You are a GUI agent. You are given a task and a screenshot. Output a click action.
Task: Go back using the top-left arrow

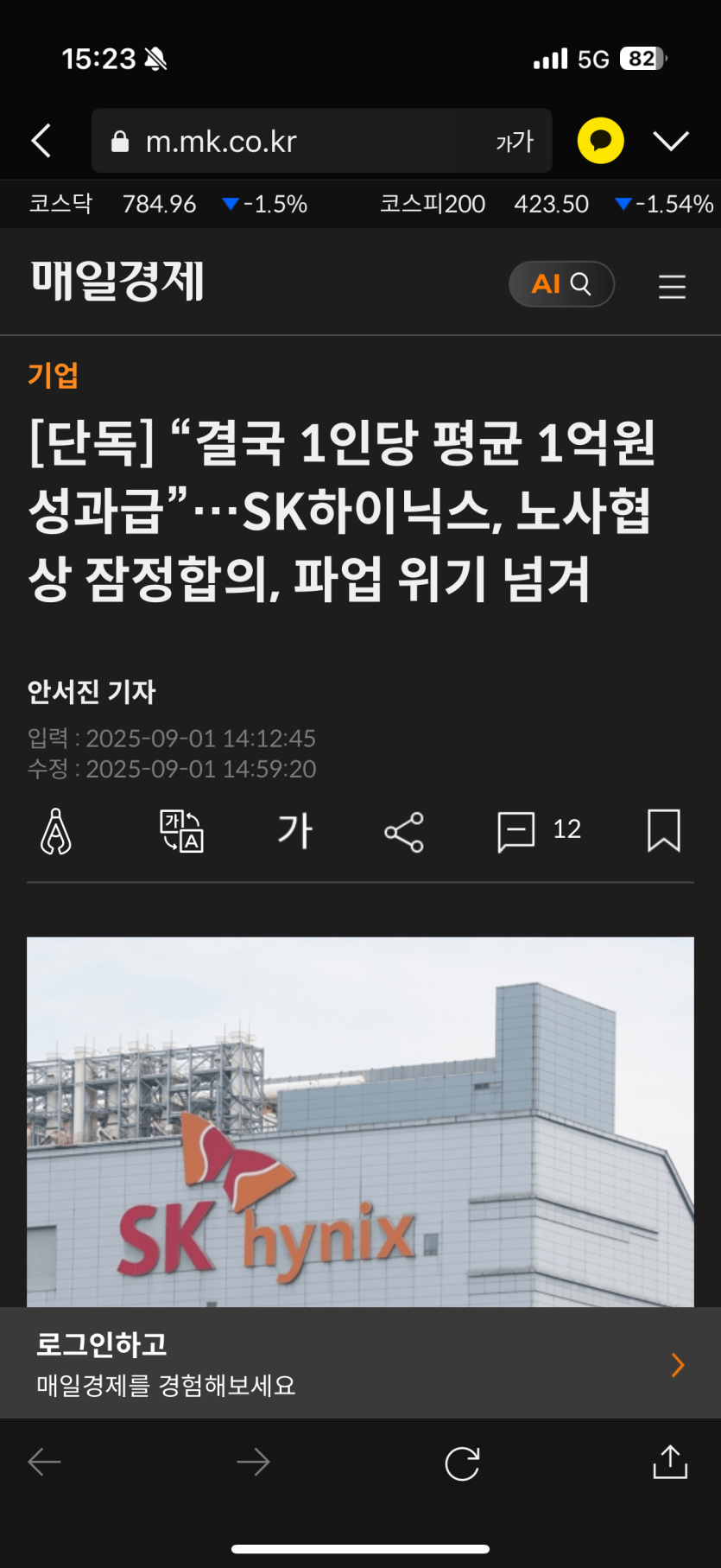pyautogui.click(x=41, y=141)
